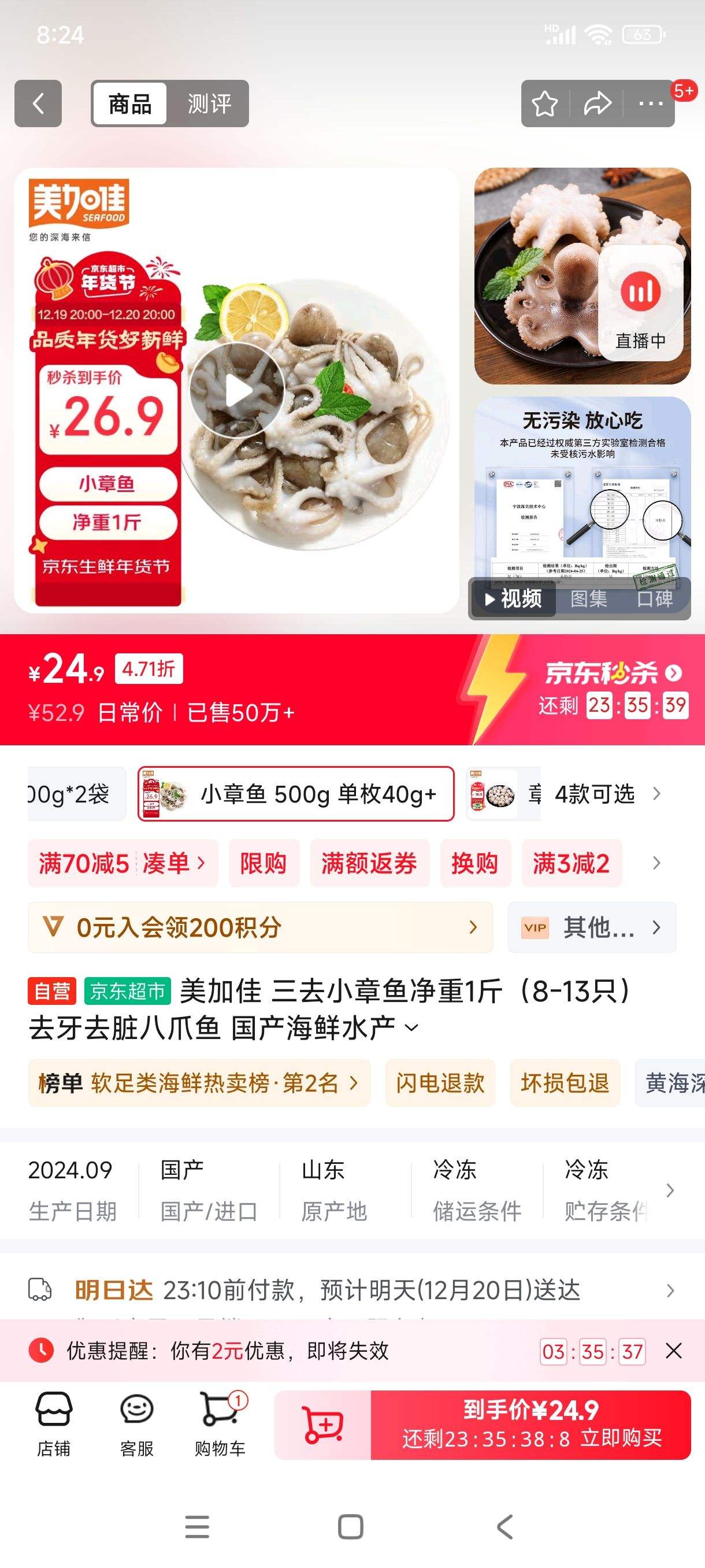Go back using the back arrow
The height and width of the screenshot is (1568, 705).
[x=38, y=103]
